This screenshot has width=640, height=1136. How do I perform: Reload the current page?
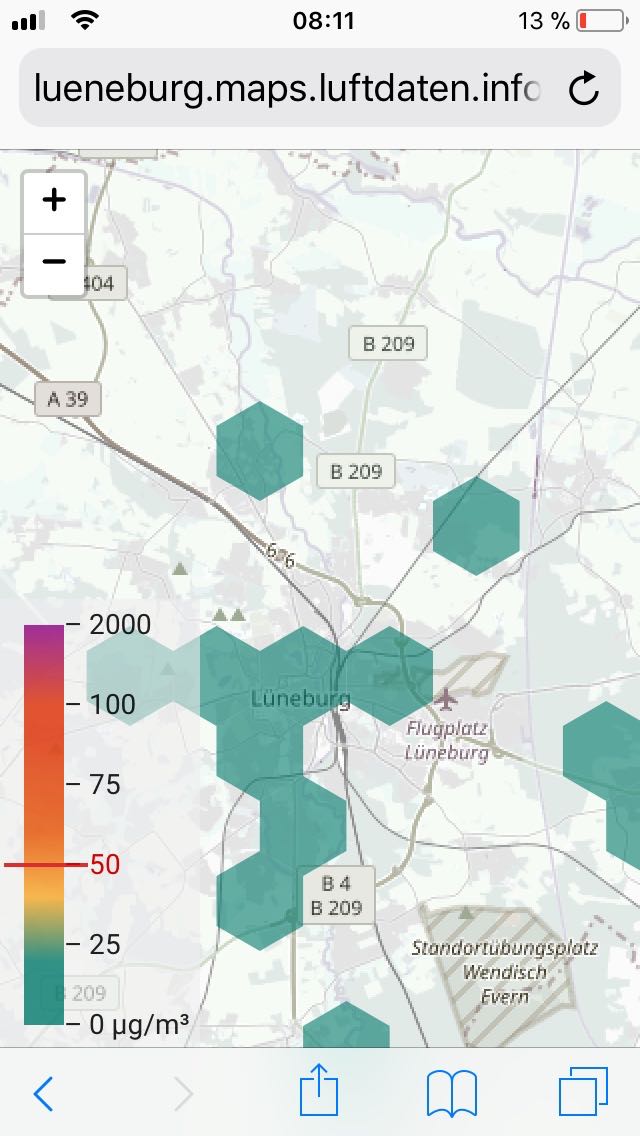(x=584, y=88)
